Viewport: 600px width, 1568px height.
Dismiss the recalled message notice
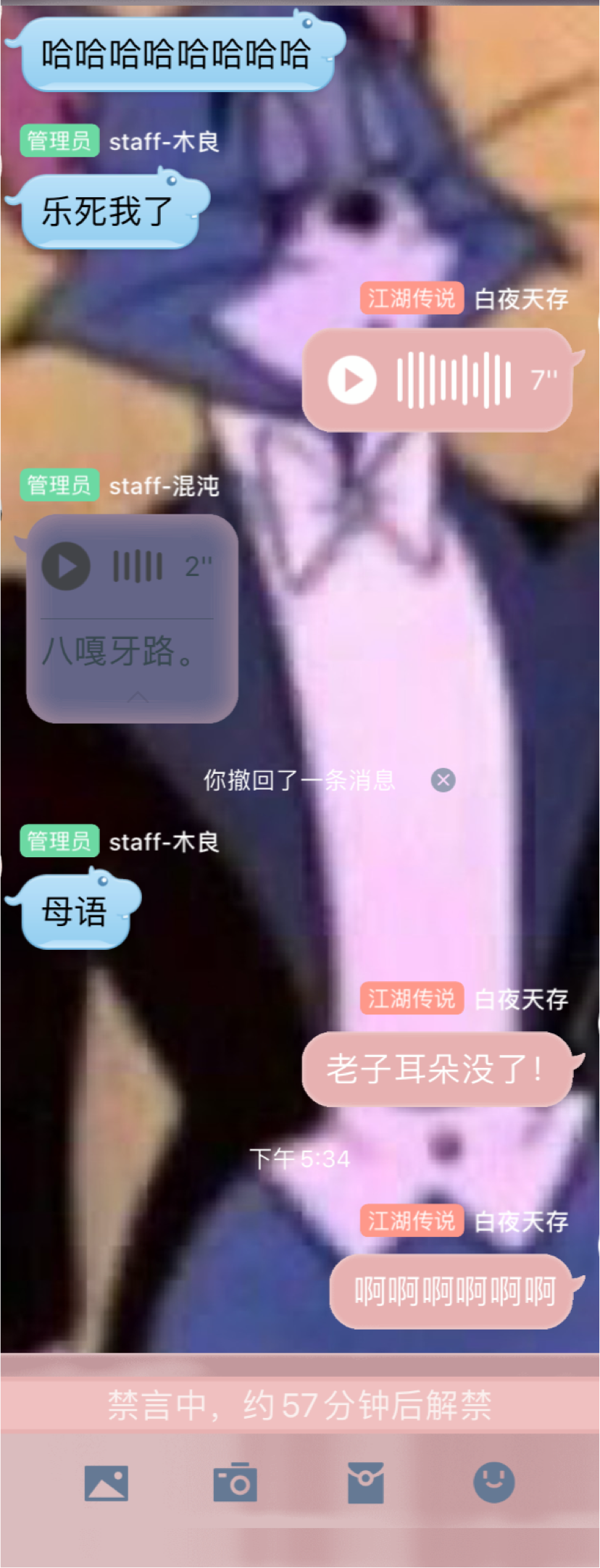(x=443, y=780)
